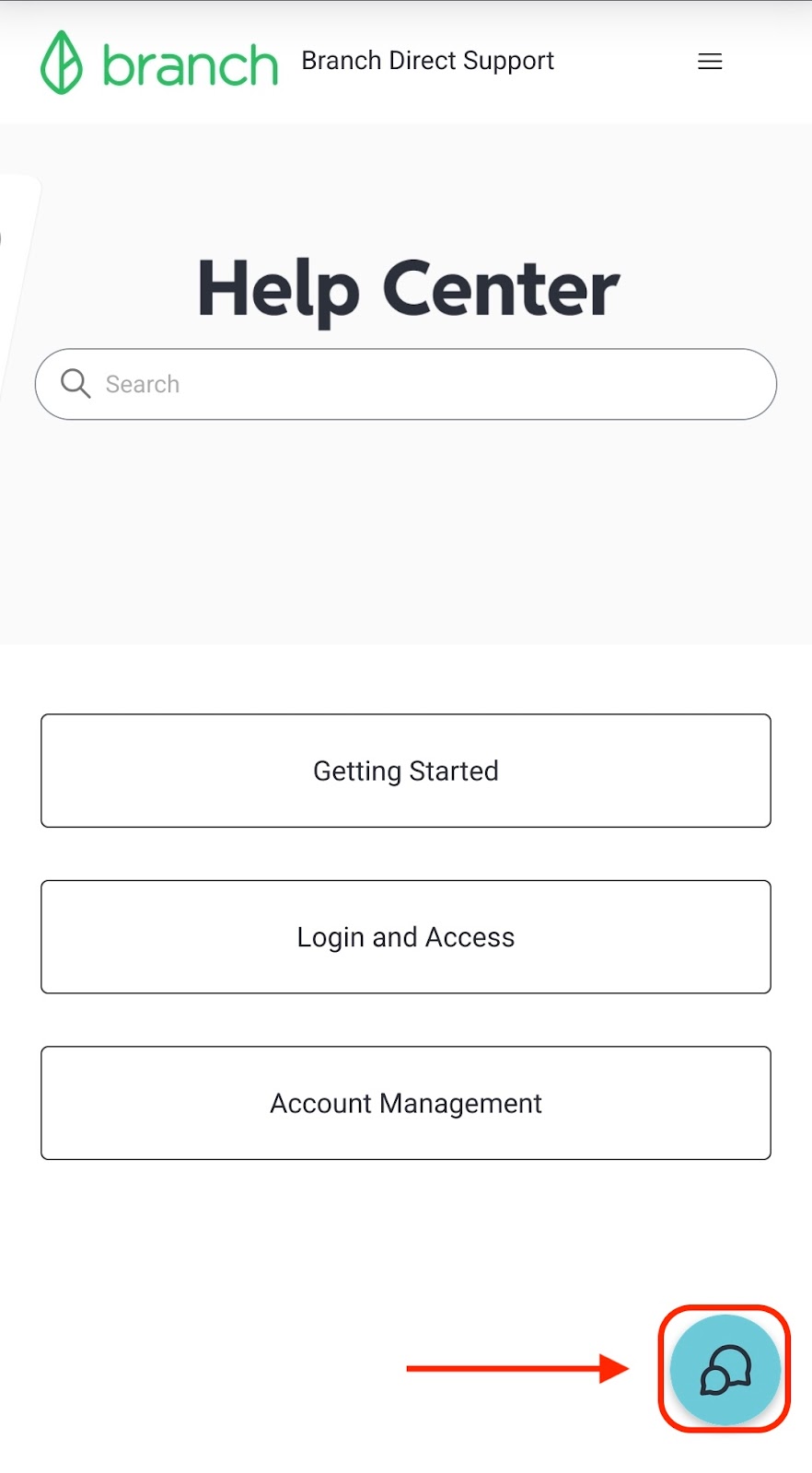Select the speech bubbles icon inside the teal circle
Image resolution: width=812 pixels, height=1473 pixels.
point(724,1370)
